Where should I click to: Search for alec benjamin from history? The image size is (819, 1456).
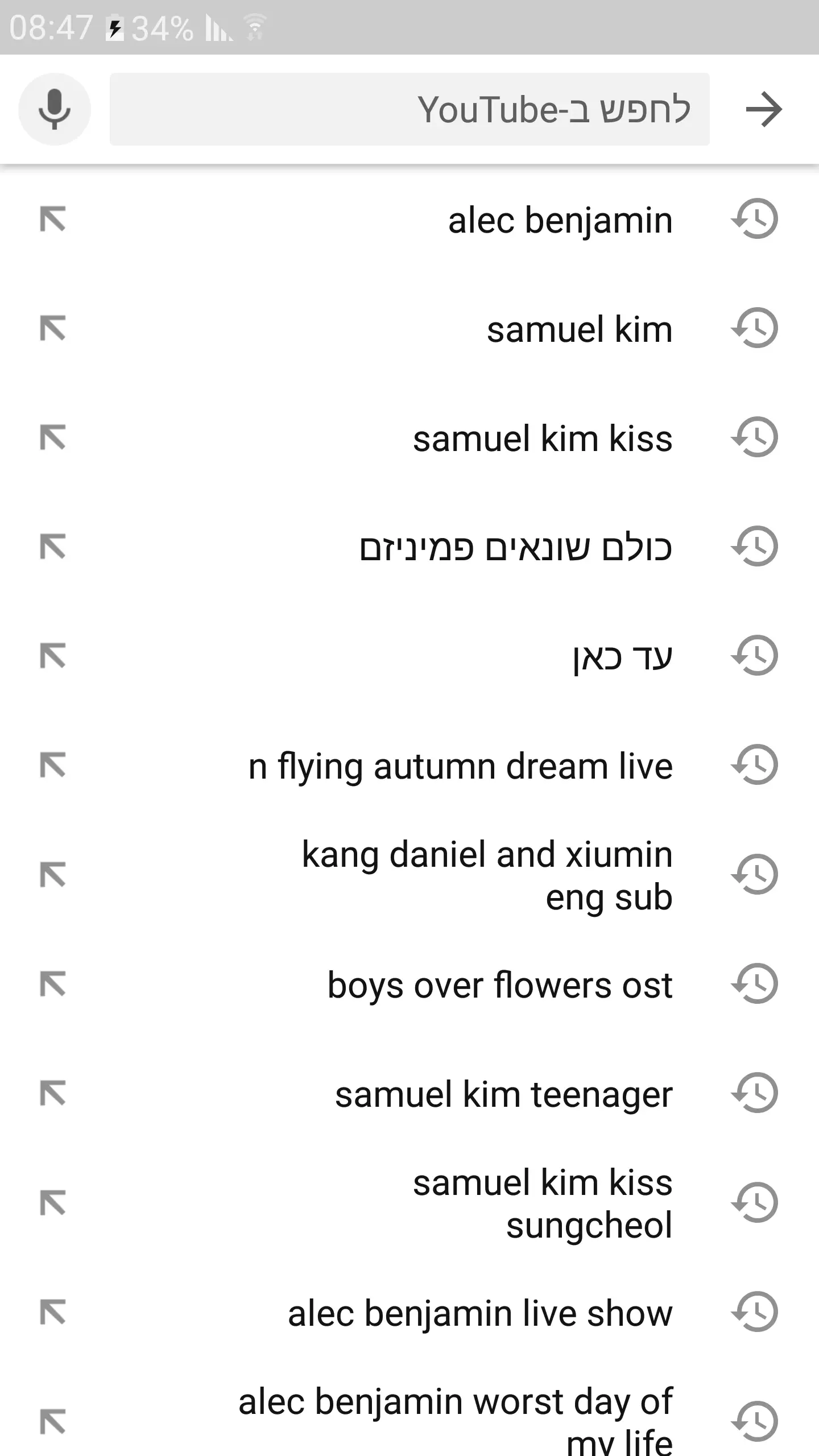coord(560,220)
